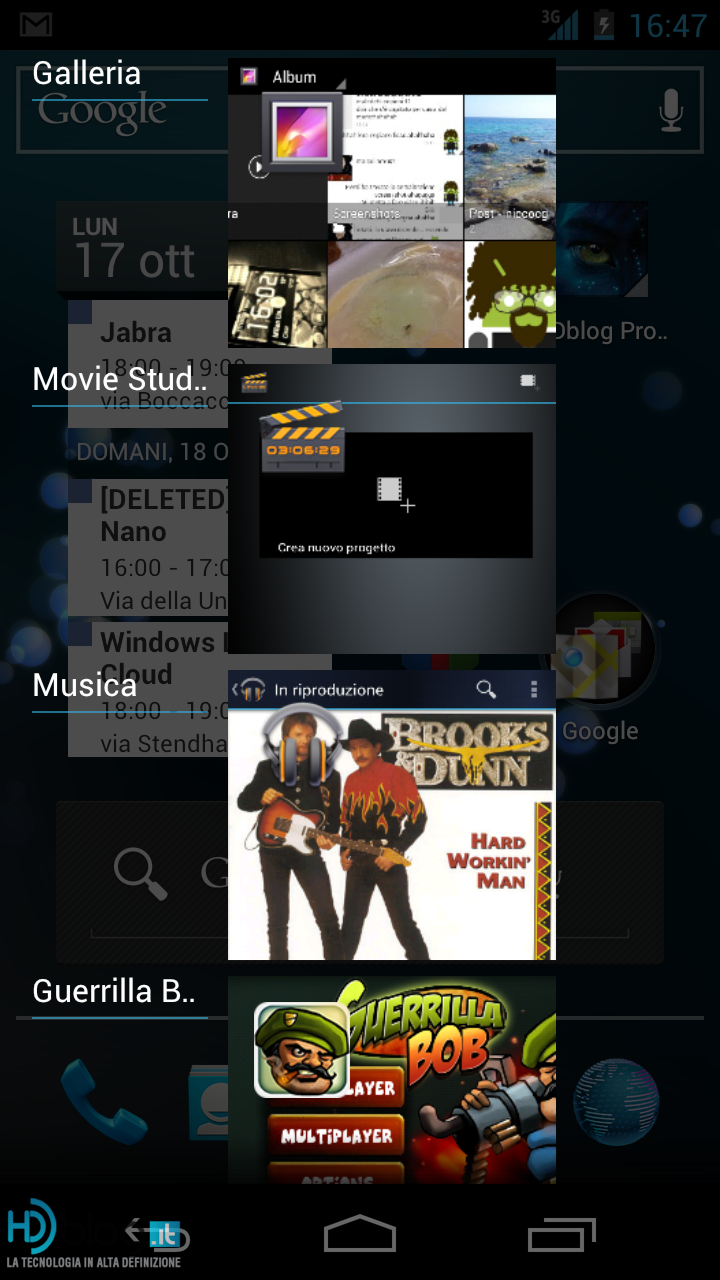
Task: Switch to Movie Studio from recents
Action: pos(392,509)
